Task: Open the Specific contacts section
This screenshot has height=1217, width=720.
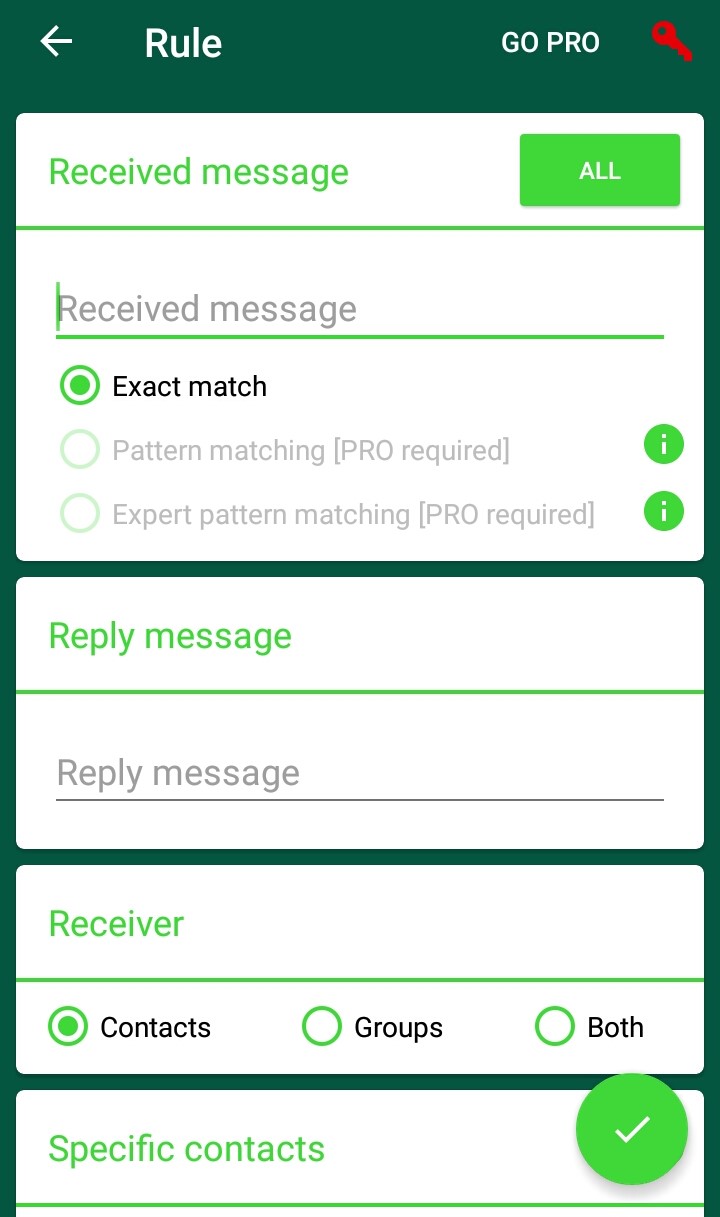Action: 186,1148
